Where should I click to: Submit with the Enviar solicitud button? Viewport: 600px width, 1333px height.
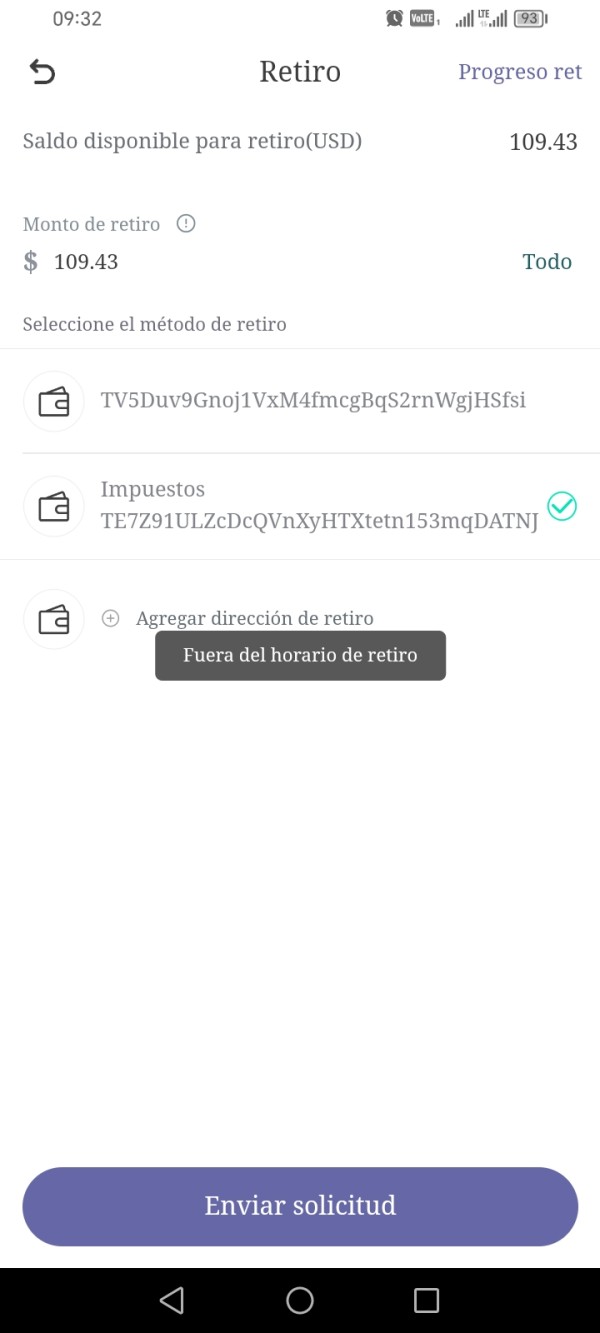[300, 1206]
